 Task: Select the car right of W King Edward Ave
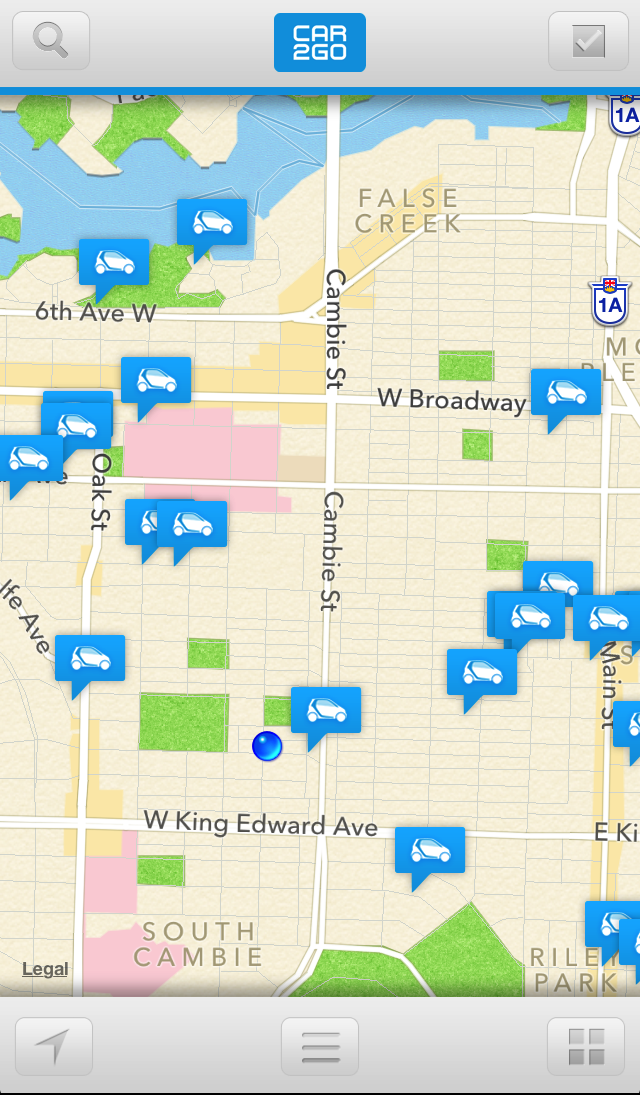tap(430, 851)
